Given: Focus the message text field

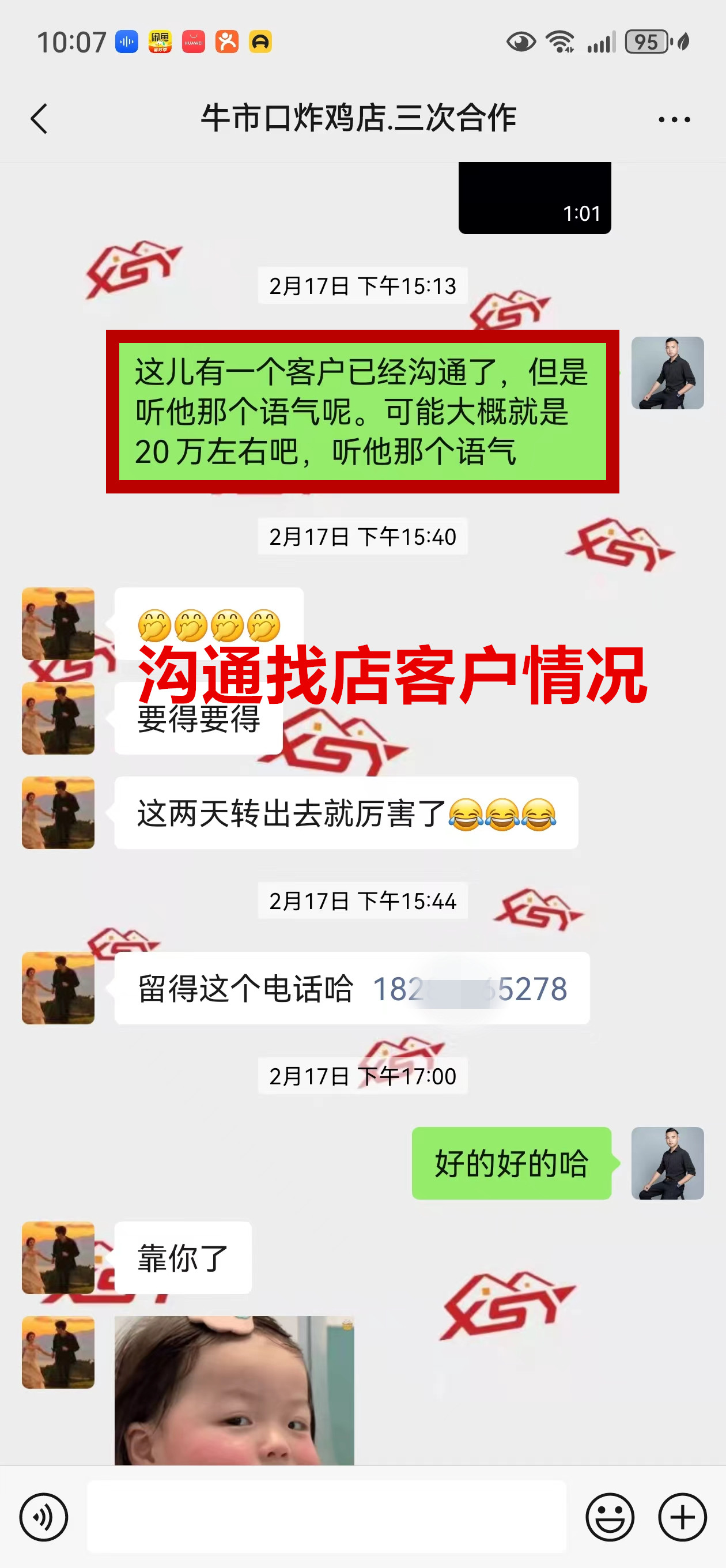Looking at the screenshot, I should [326, 1517].
